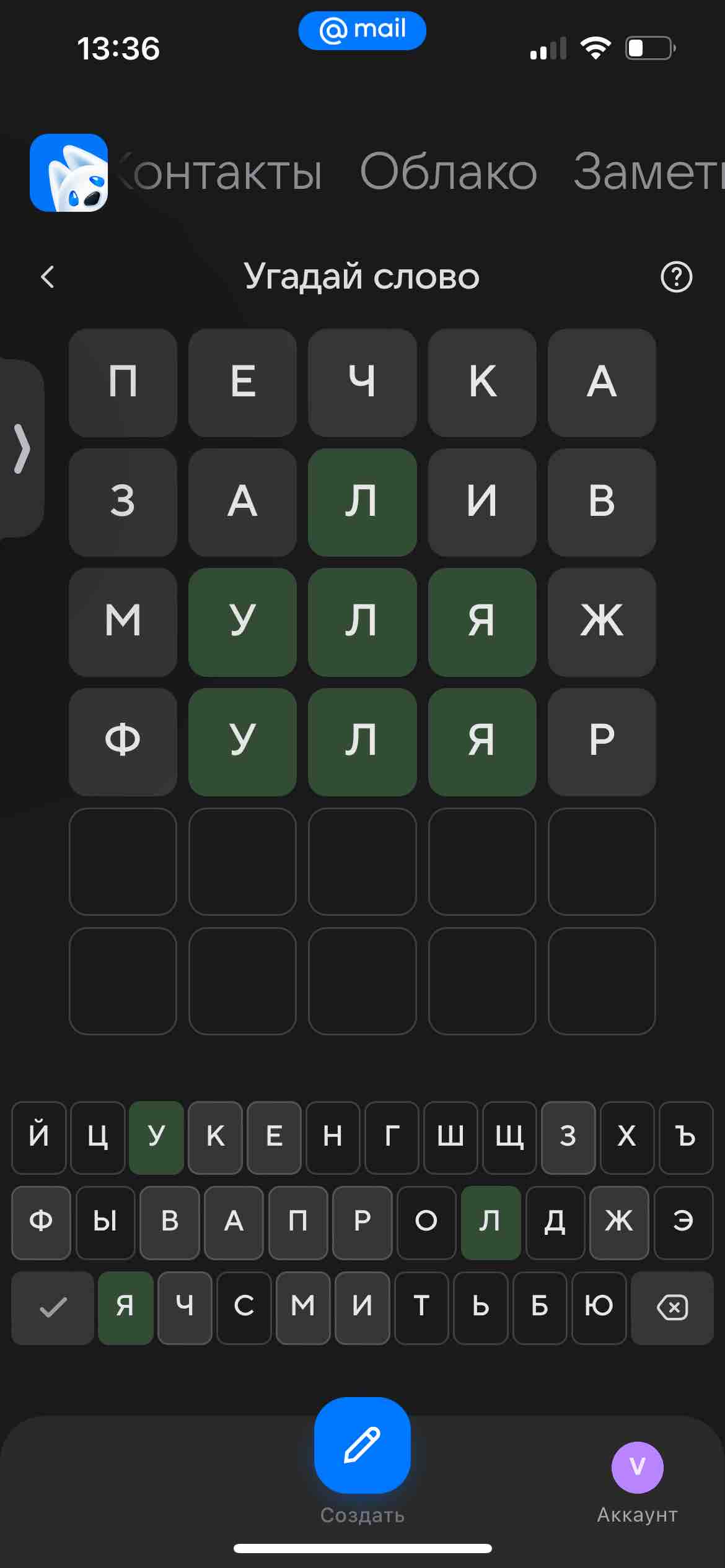Tap the green Я key
Viewport: 725px width, 1568px height.
(x=126, y=1308)
